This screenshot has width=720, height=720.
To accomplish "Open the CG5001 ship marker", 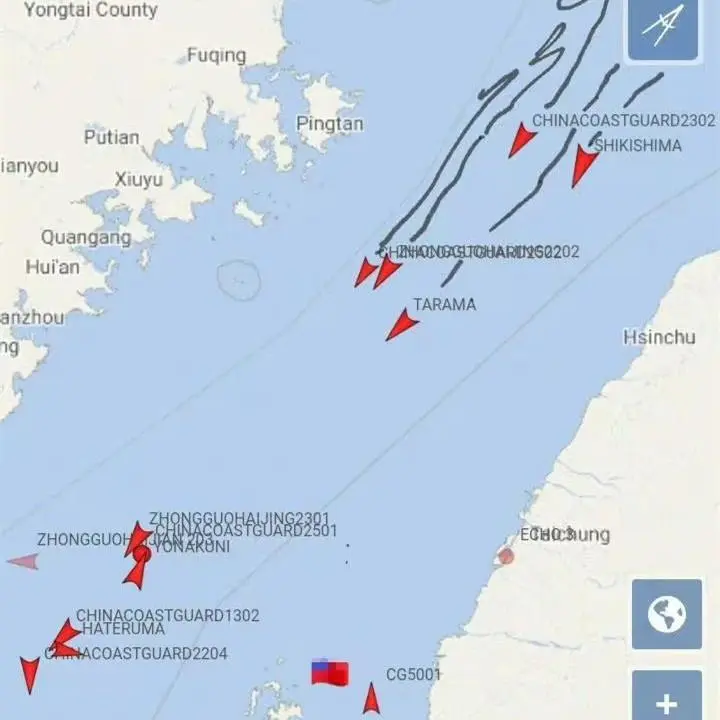I will pyautogui.click(x=371, y=697).
